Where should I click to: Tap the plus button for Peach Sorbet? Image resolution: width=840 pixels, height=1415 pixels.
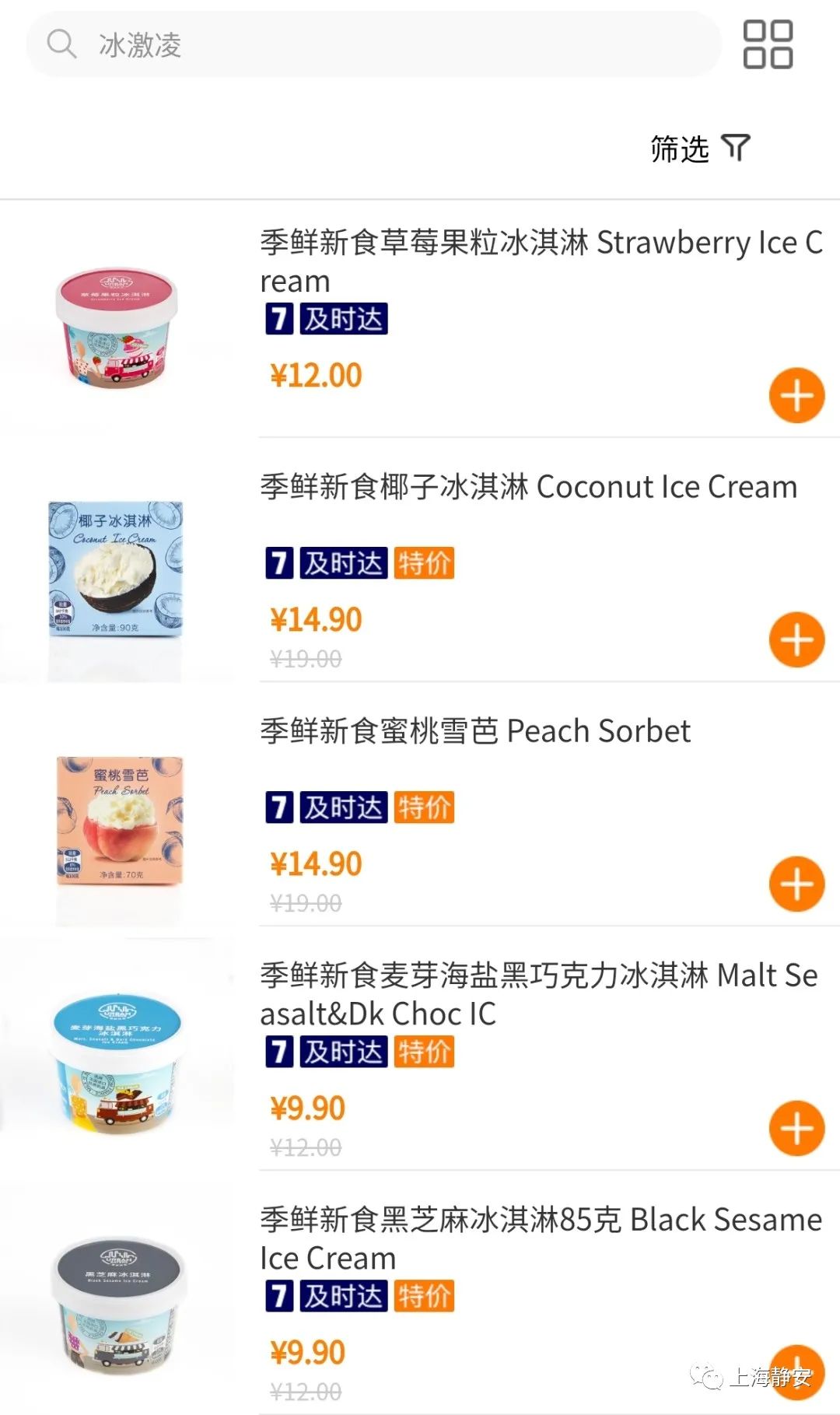(796, 884)
